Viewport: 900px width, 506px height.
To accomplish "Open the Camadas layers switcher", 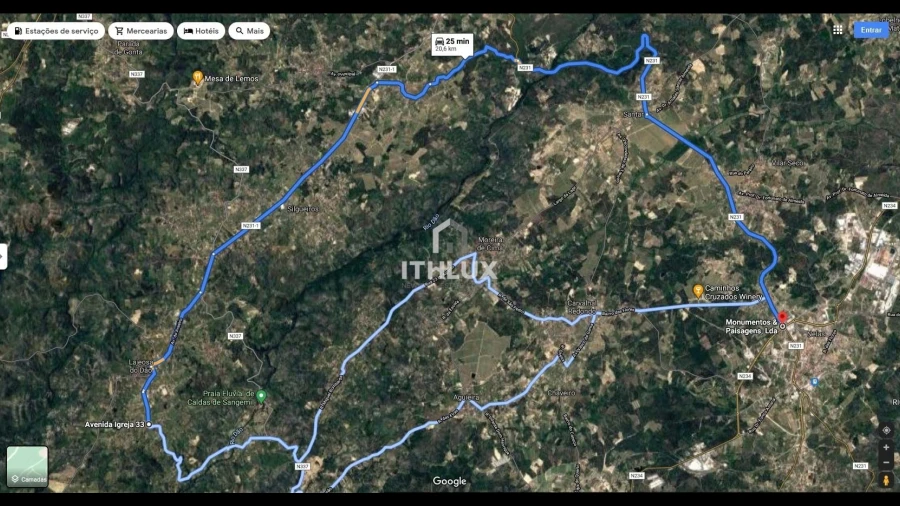I will click(x=27, y=466).
